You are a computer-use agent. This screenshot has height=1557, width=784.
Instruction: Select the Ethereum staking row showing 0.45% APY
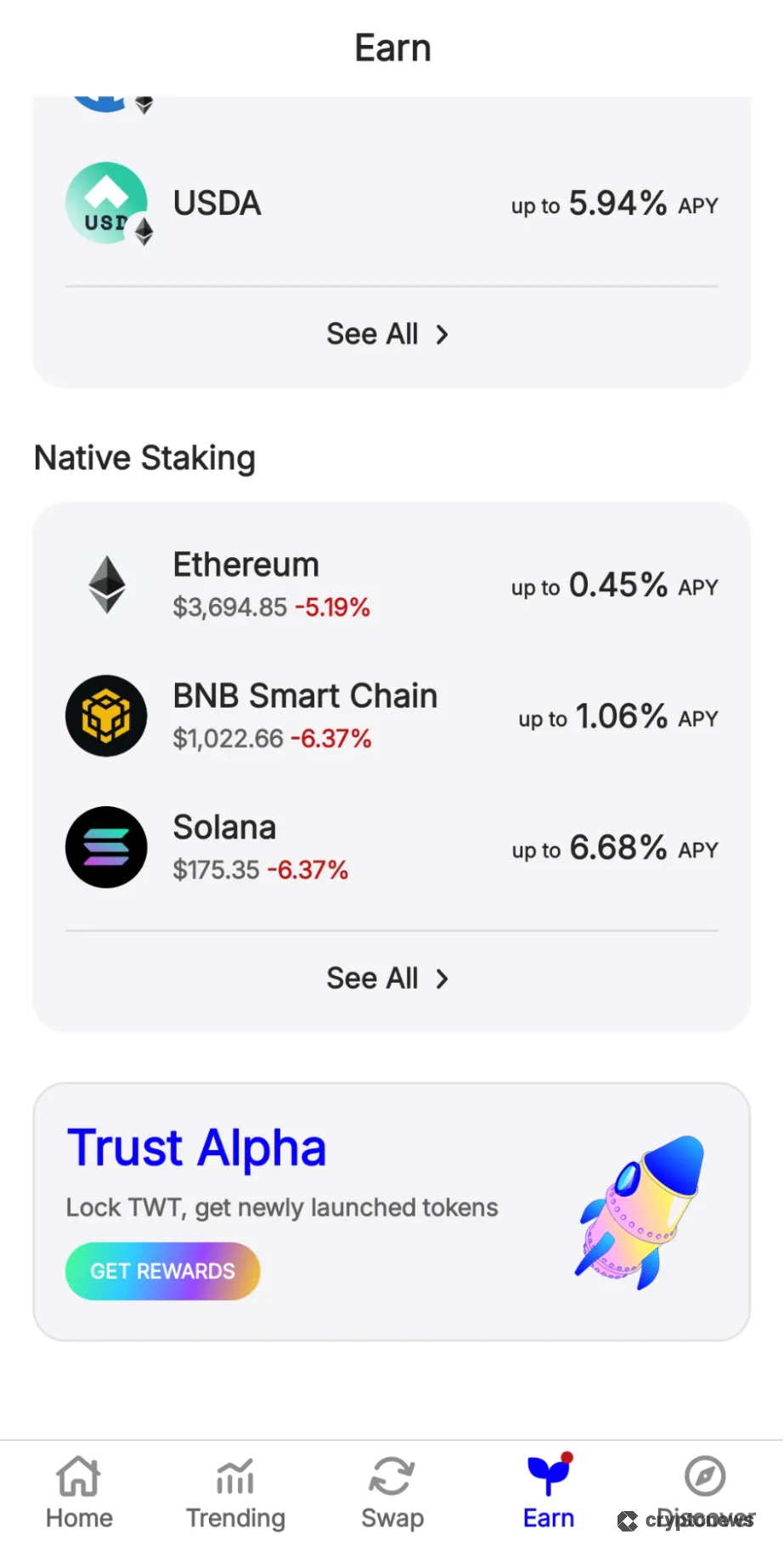pyautogui.click(x=392, y=584)
